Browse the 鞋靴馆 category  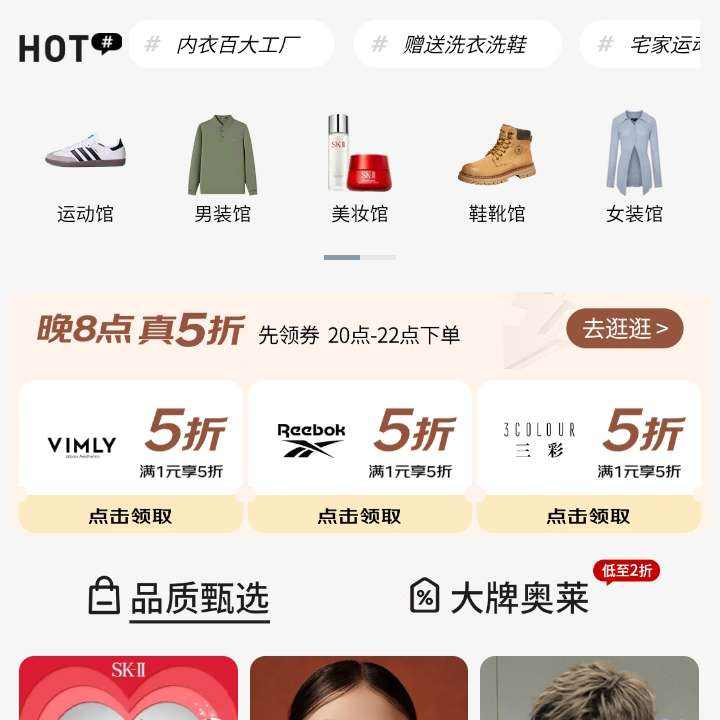497,168
